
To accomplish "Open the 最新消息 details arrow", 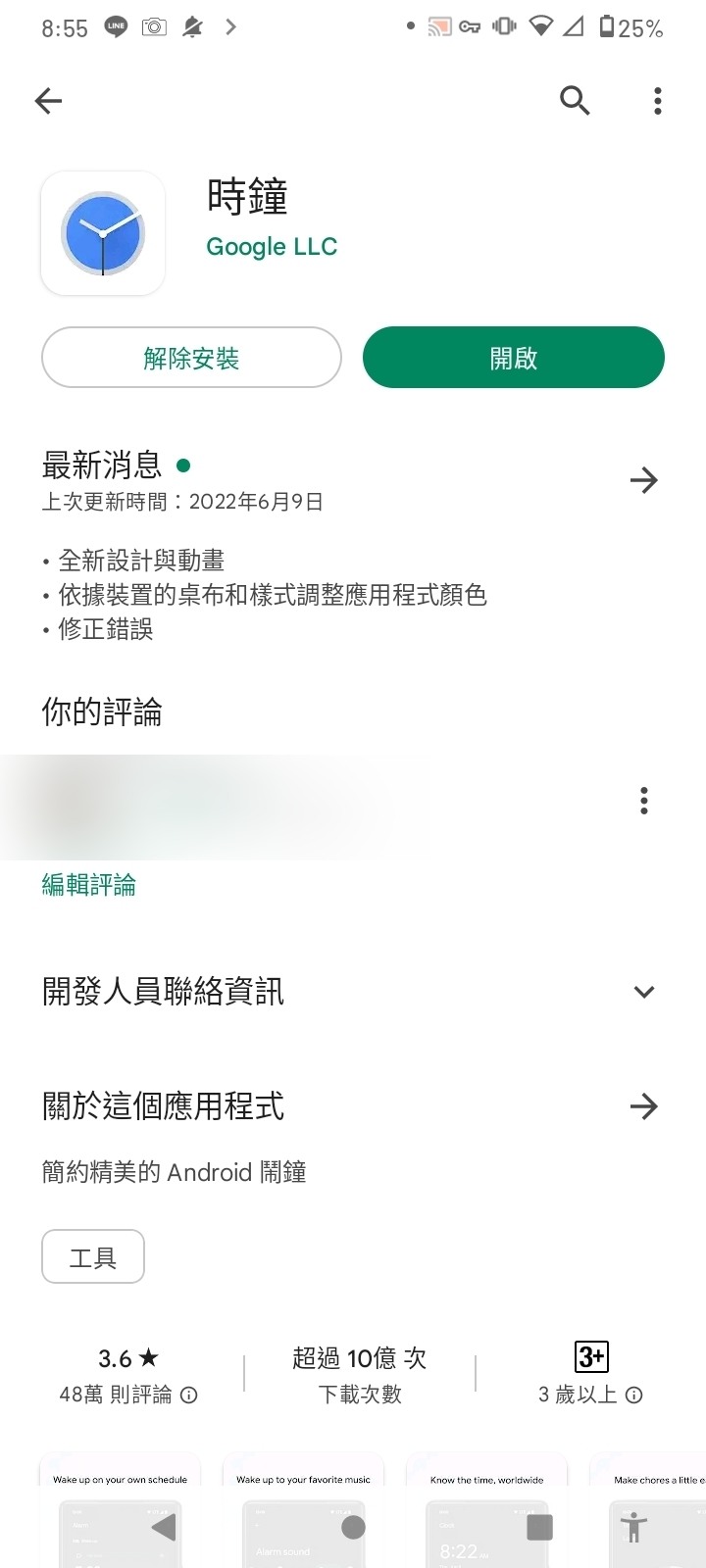I will 643,480.
